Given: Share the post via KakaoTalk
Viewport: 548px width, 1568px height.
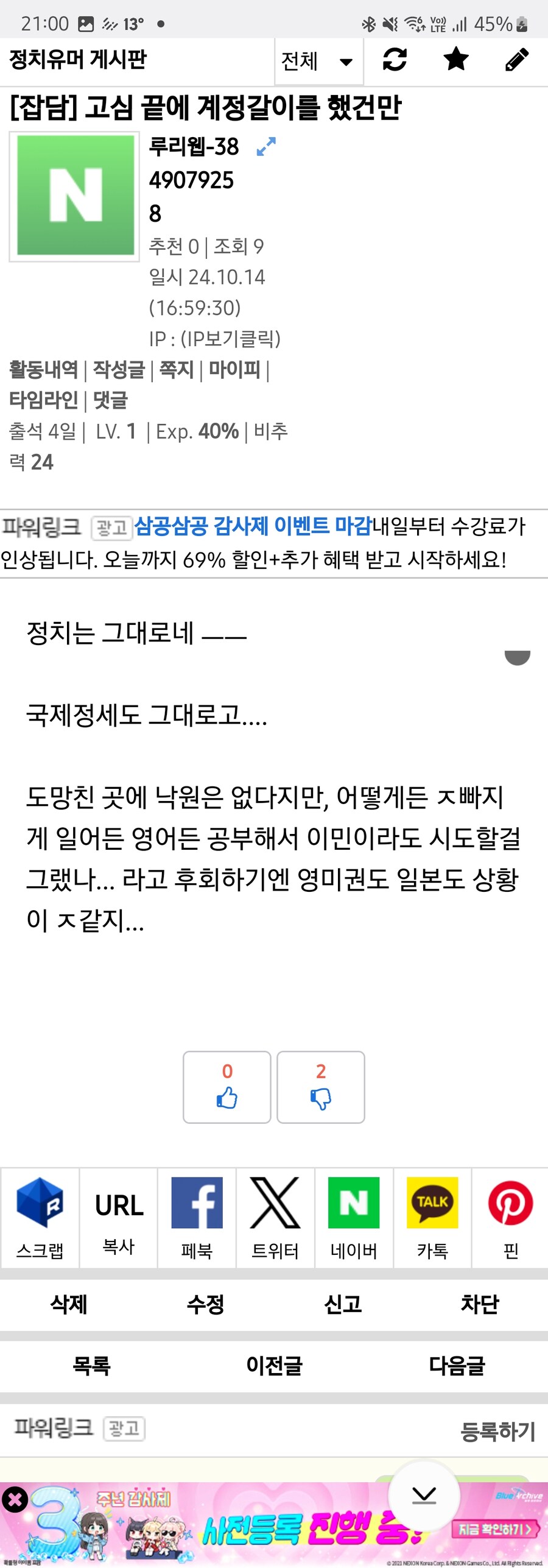Looking at the screenshot, I should (x=432, y=1203).
